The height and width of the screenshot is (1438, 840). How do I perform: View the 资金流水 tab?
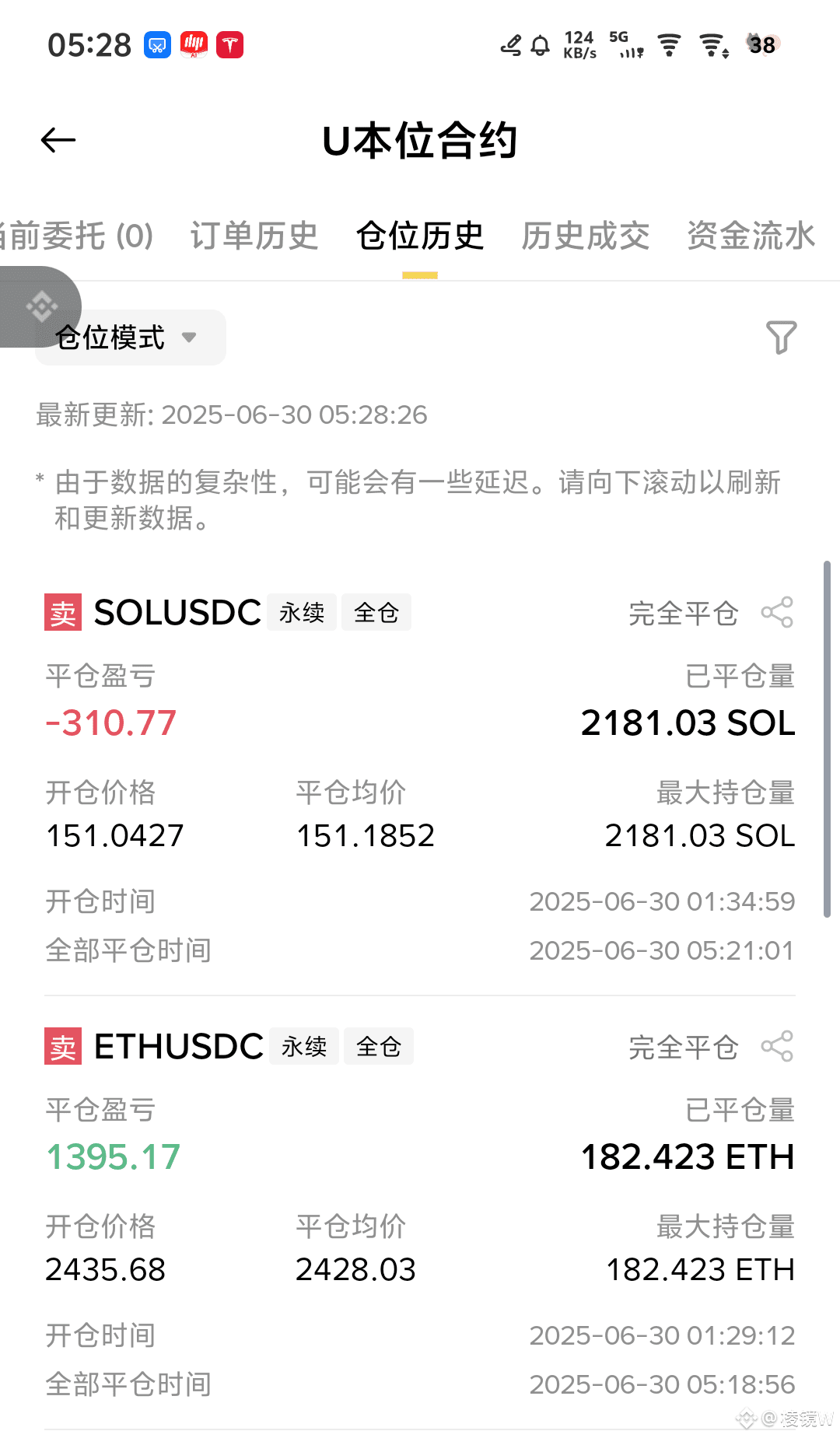(751, 236)
